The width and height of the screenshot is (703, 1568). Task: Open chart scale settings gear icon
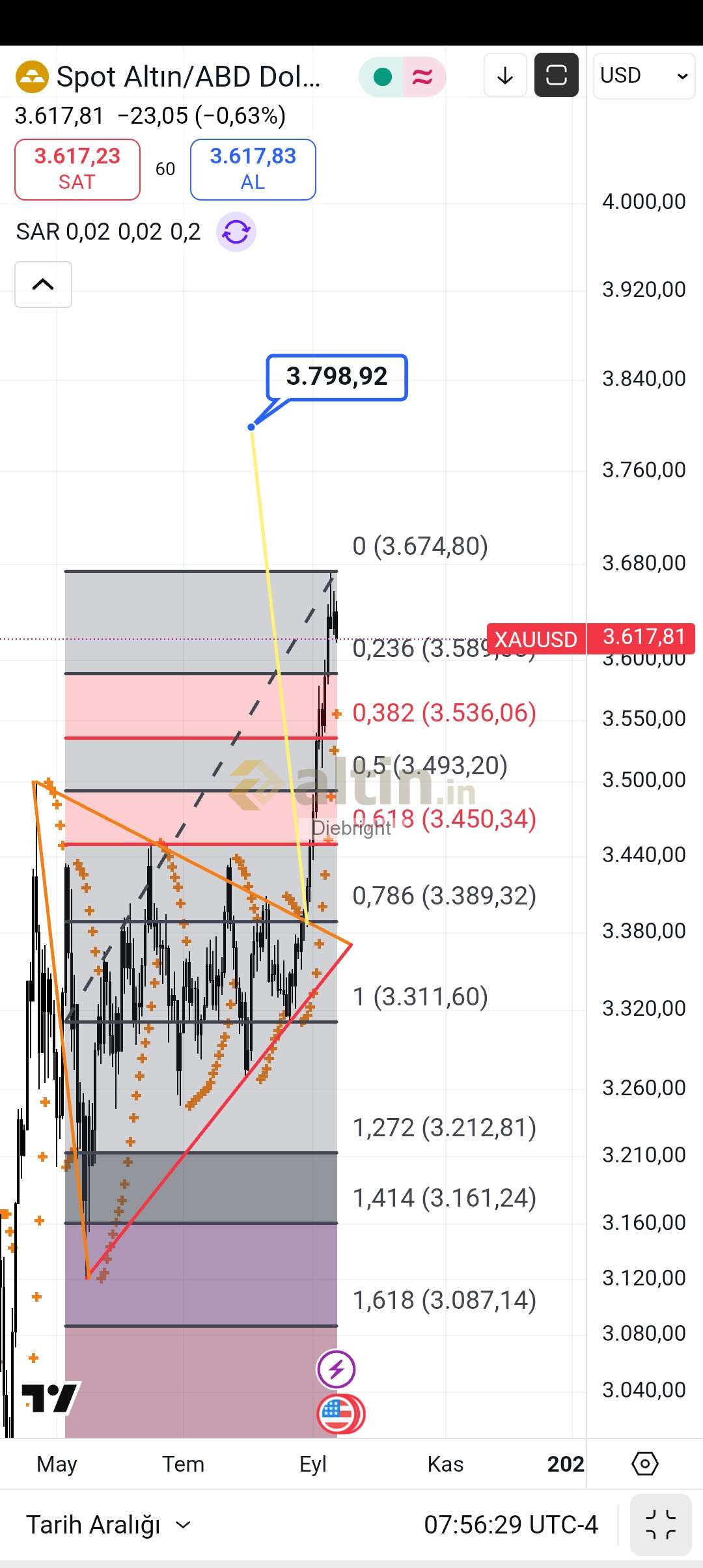click(645, 1464)
